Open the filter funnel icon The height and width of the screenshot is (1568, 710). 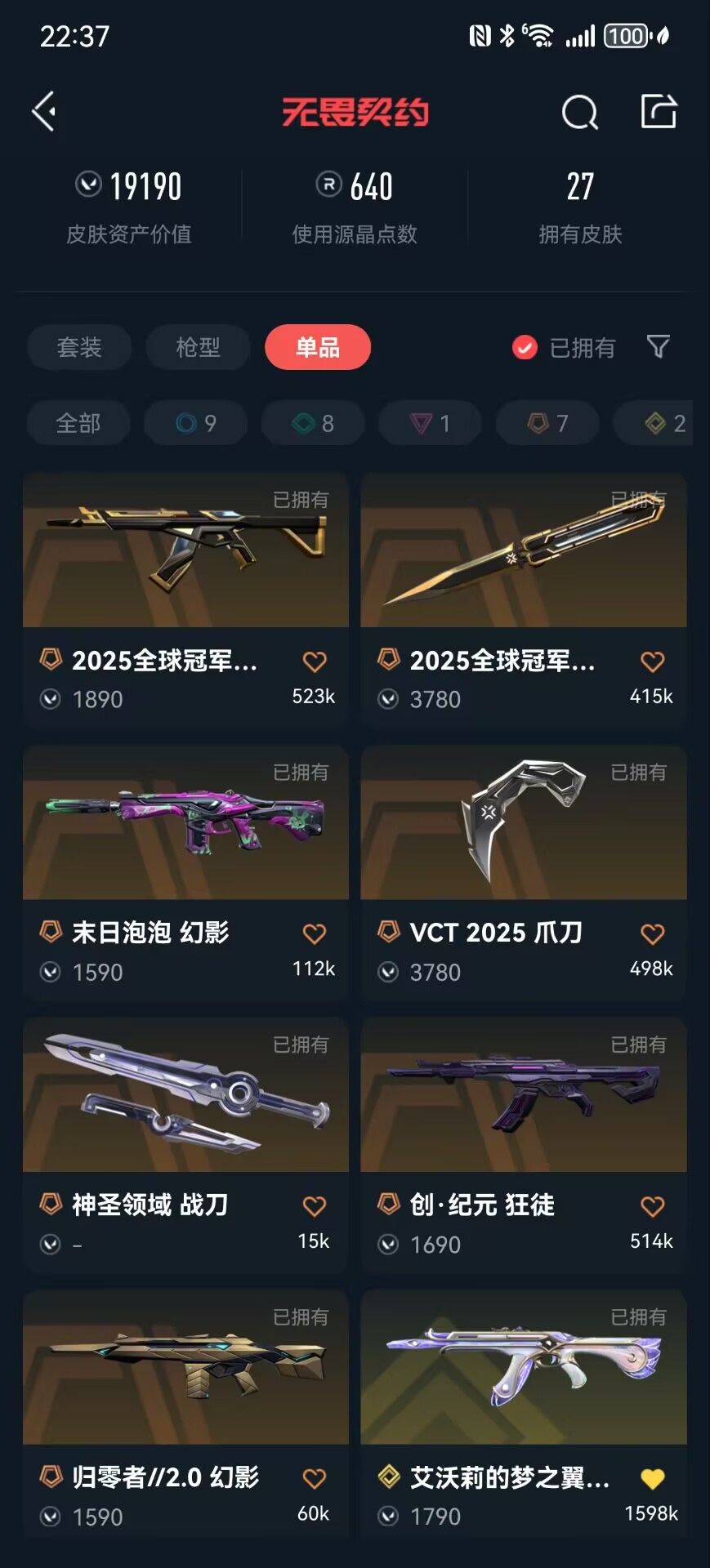point(658,347)
